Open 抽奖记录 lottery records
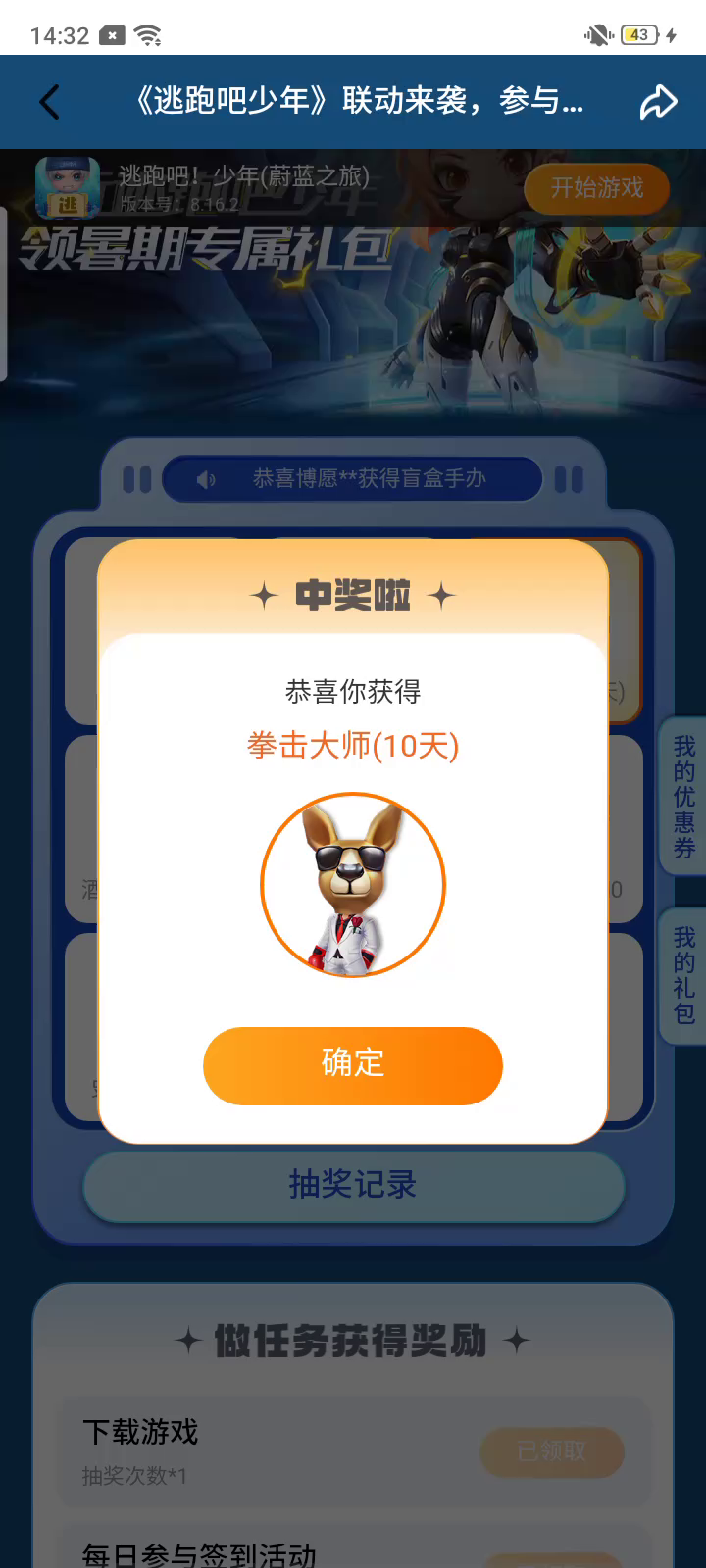The image size is (706, 1568). tap(353, 1185)
